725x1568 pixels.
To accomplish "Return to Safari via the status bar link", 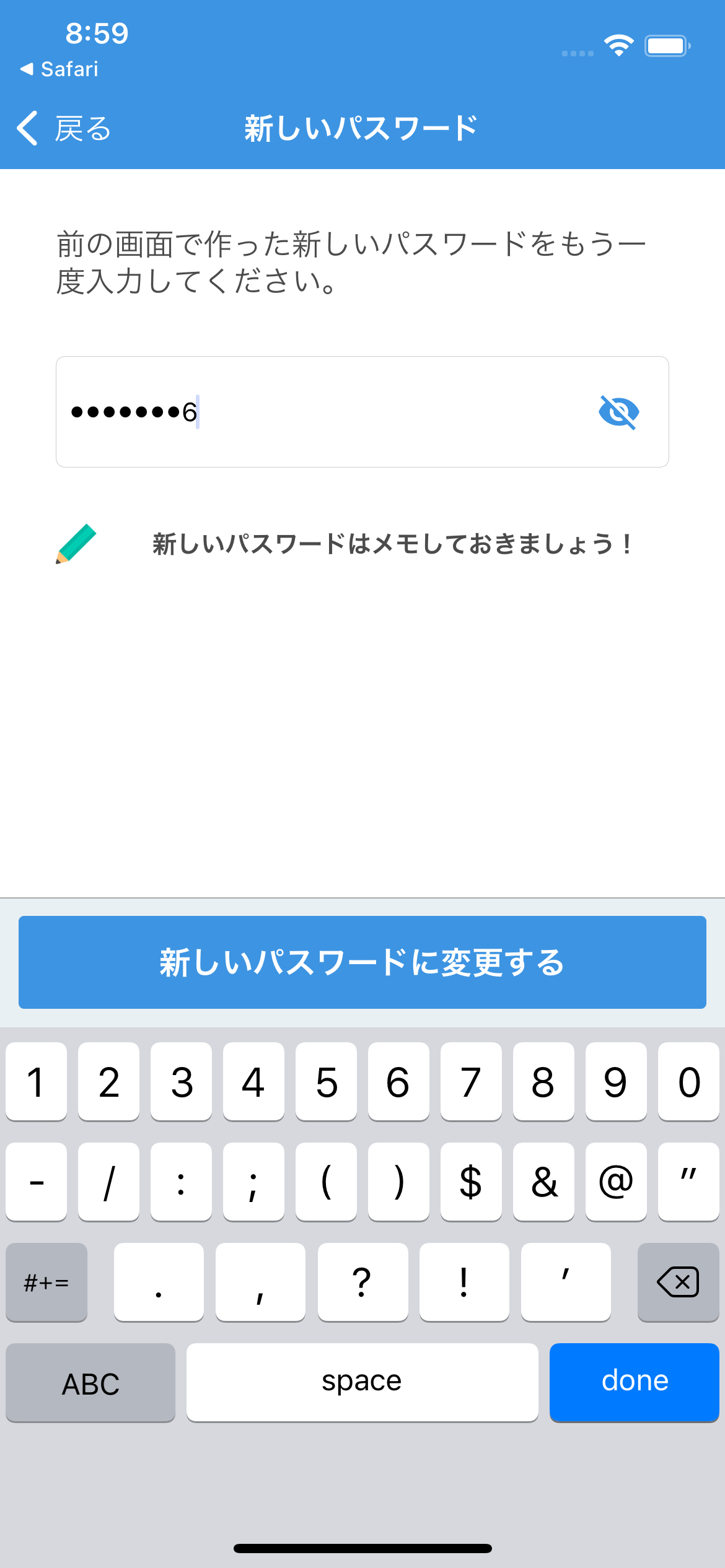I will 60,69.
